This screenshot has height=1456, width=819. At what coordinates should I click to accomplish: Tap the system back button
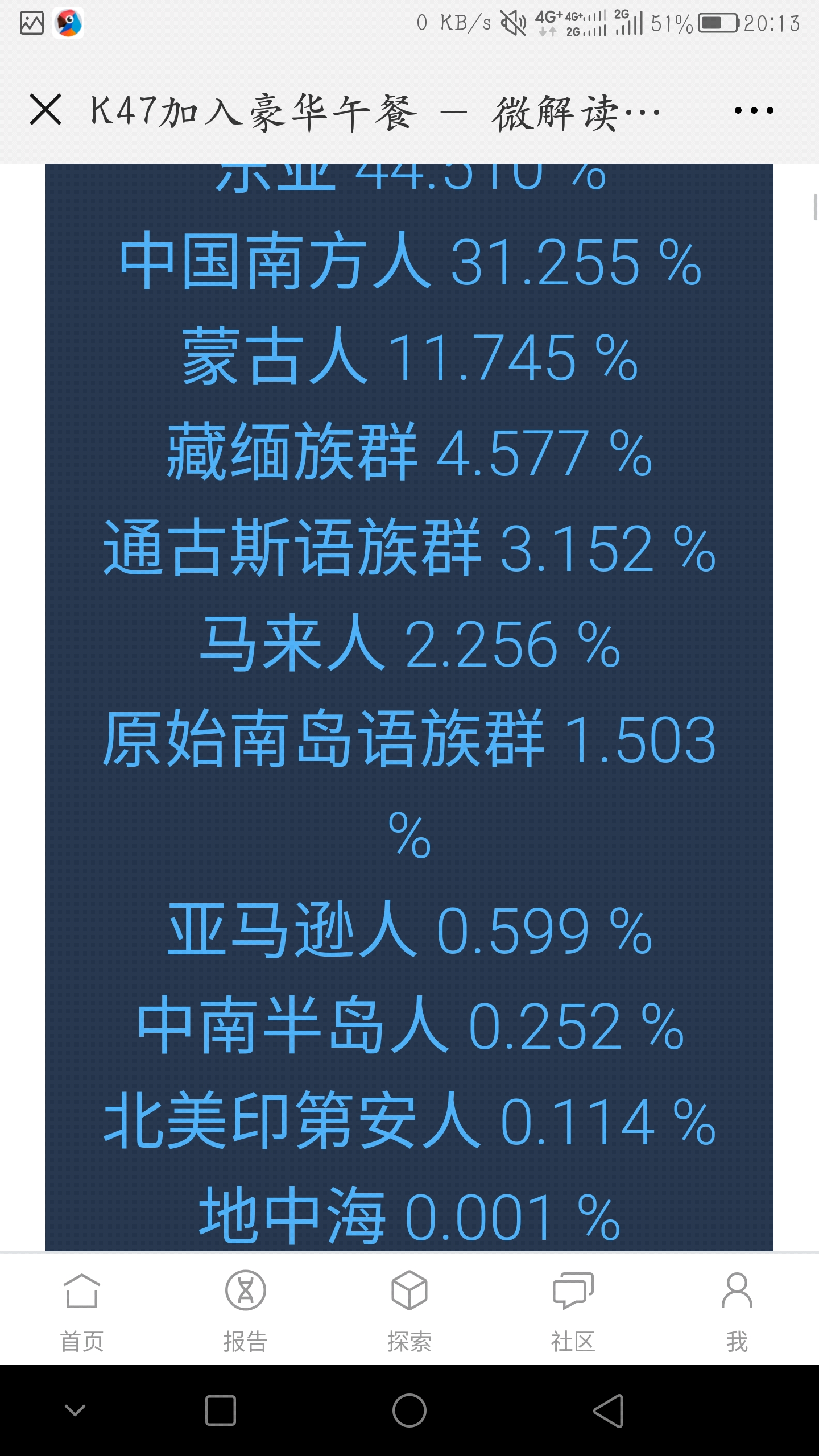coord(609,1410)
